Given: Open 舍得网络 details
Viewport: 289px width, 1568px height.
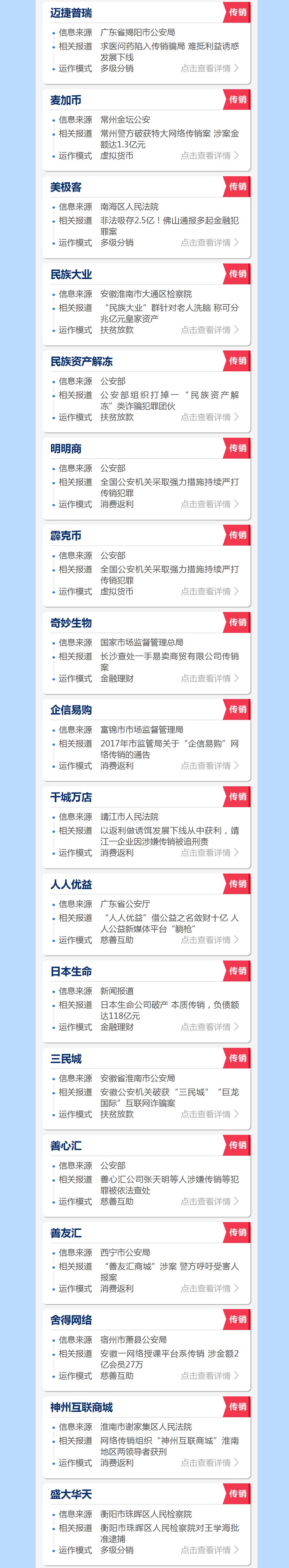Looking at the screenshot, I should tap(209, 1375).
